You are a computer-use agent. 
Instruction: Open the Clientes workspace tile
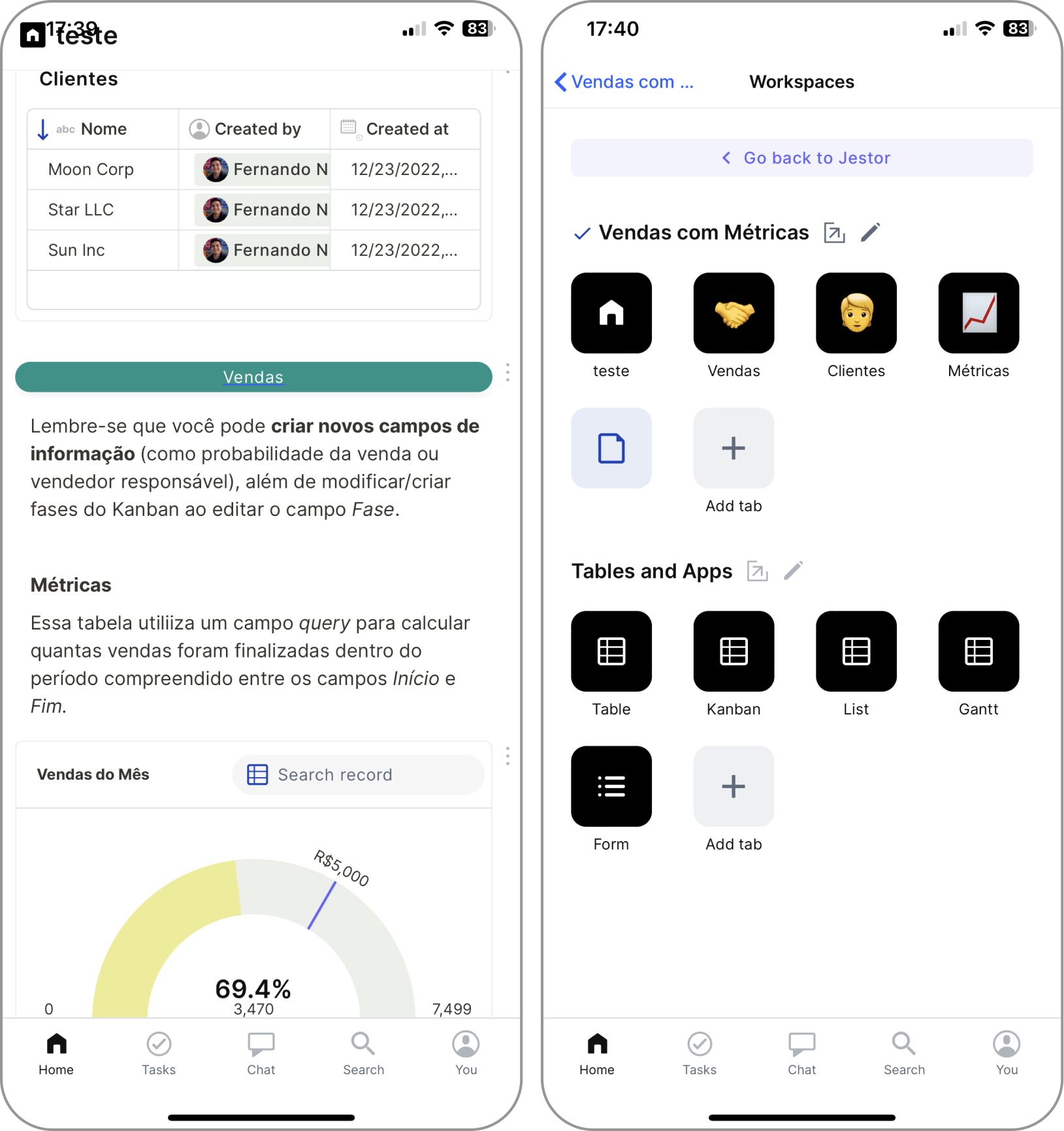(856, 313)
